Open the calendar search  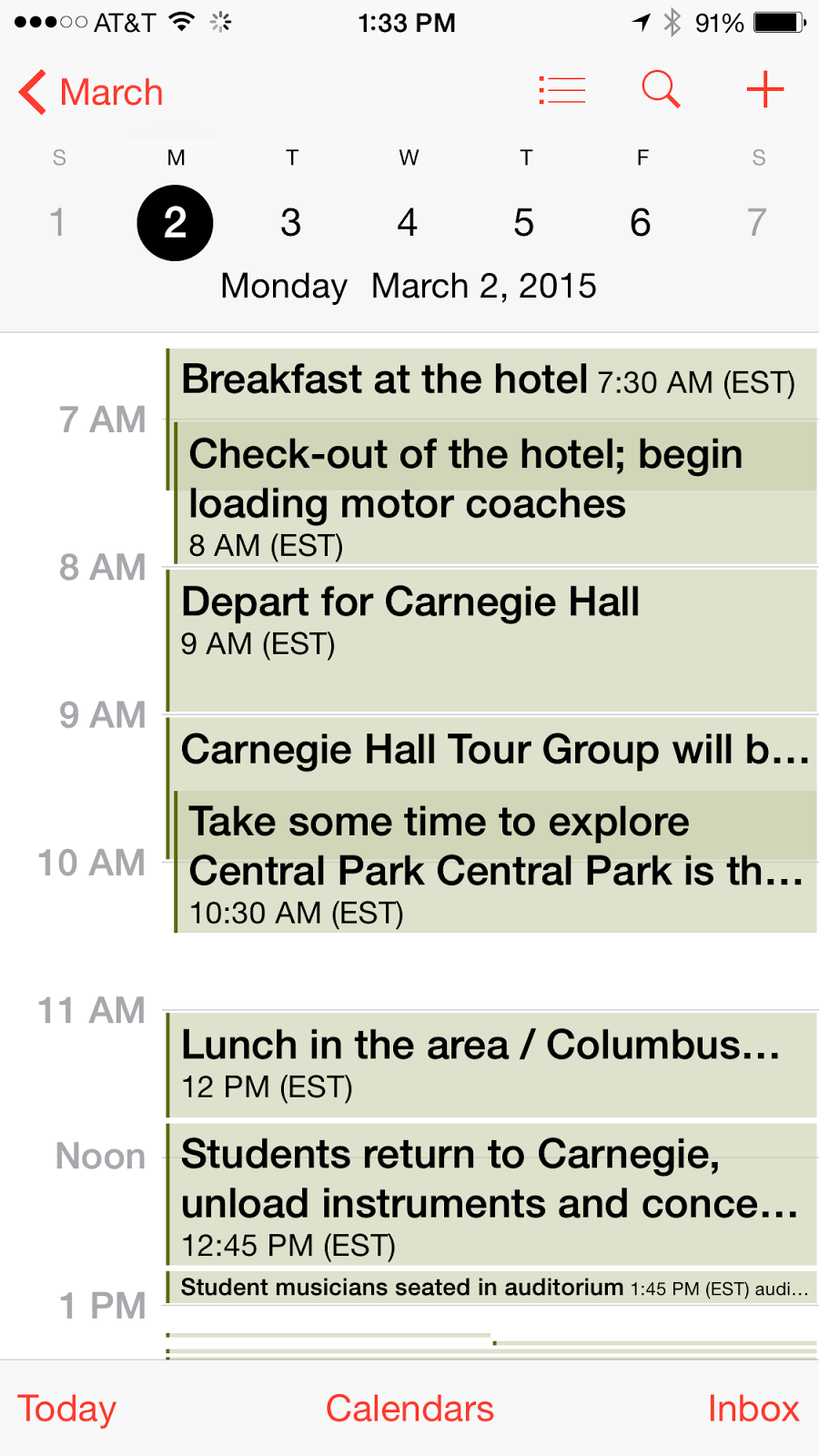(661, 90)
